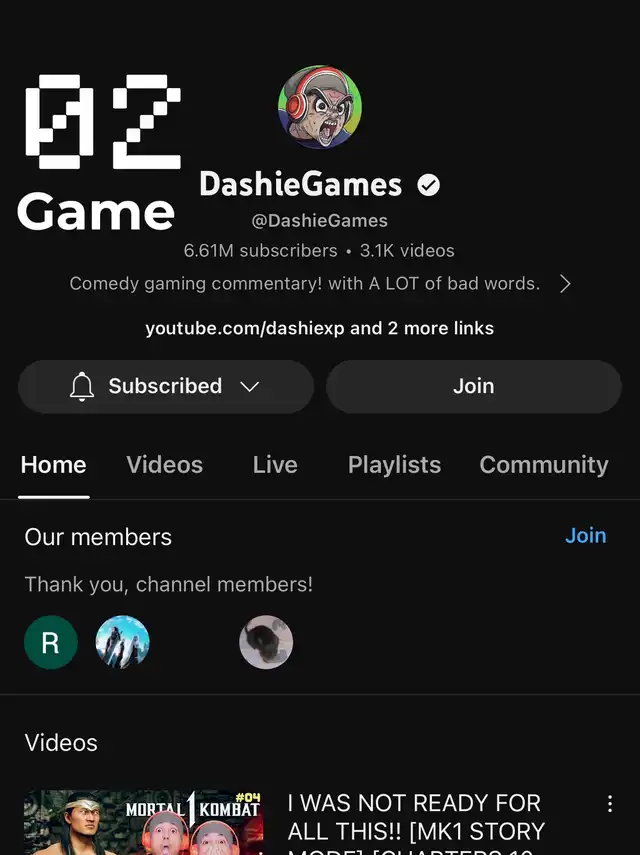Open the Playlists tab
The width and height of the screenshot is (640, 855).
[x=394, y=465]
